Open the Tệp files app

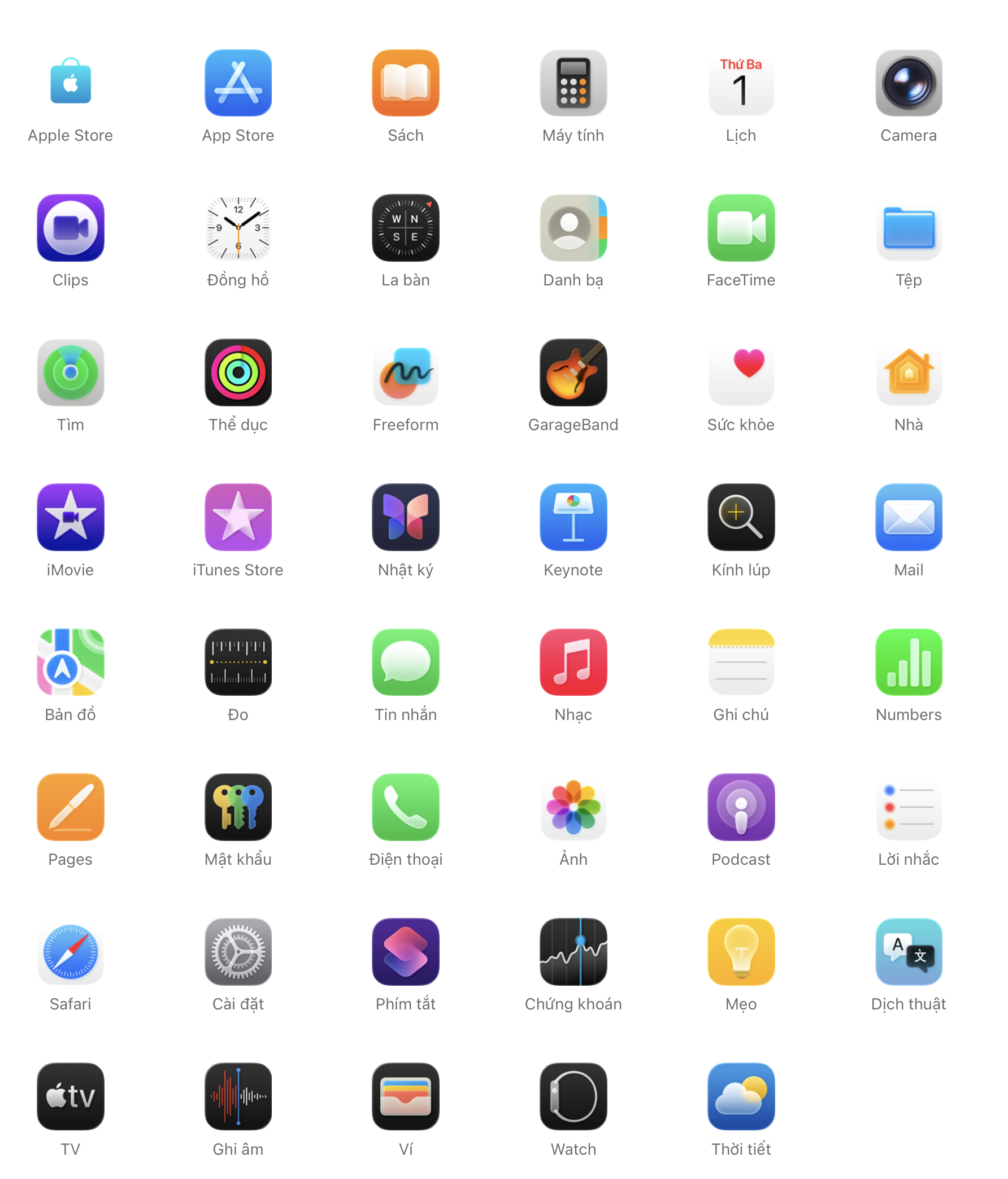point(909,228)
